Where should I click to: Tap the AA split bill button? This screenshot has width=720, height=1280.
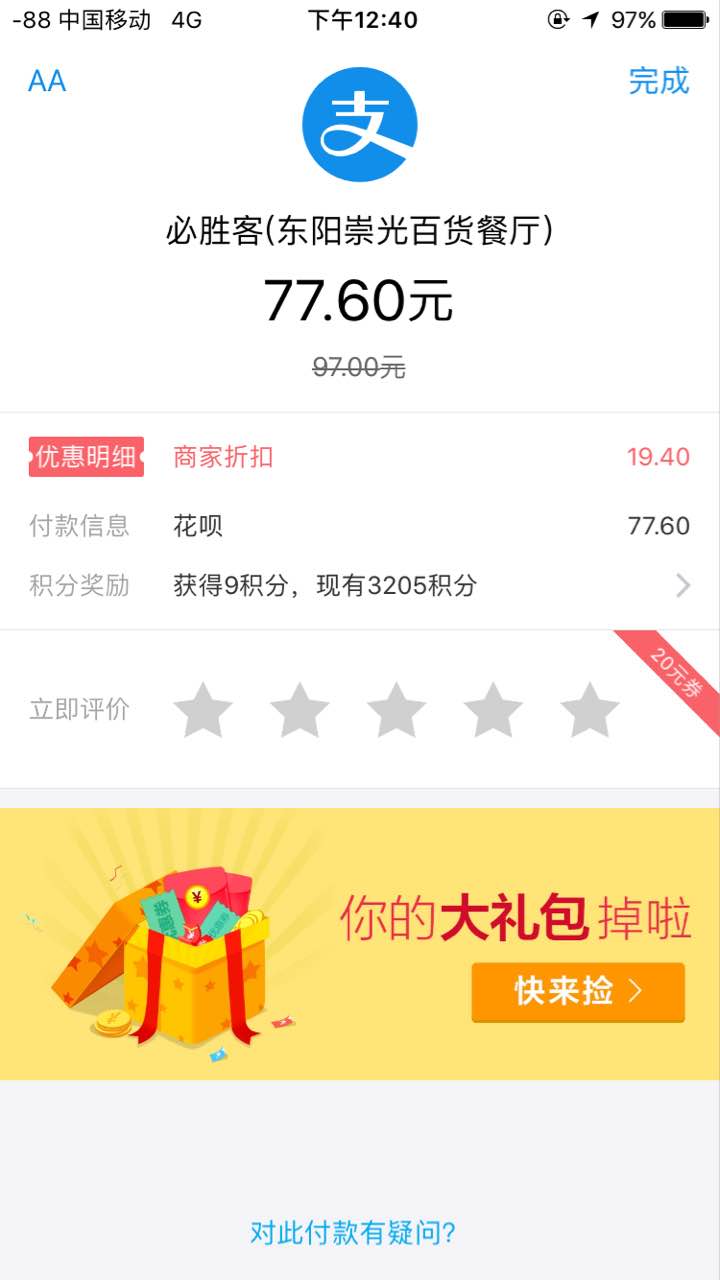(x=47, y=81)
